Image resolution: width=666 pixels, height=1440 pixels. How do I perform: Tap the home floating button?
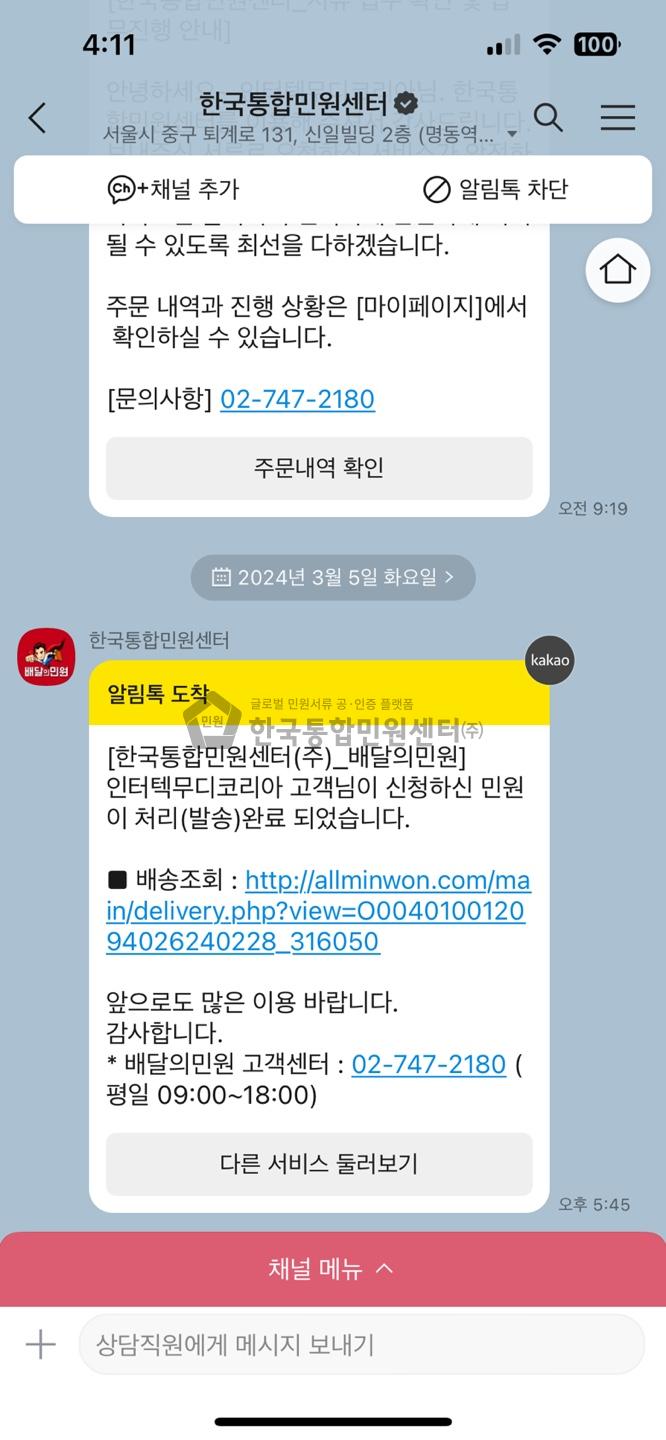617,270
